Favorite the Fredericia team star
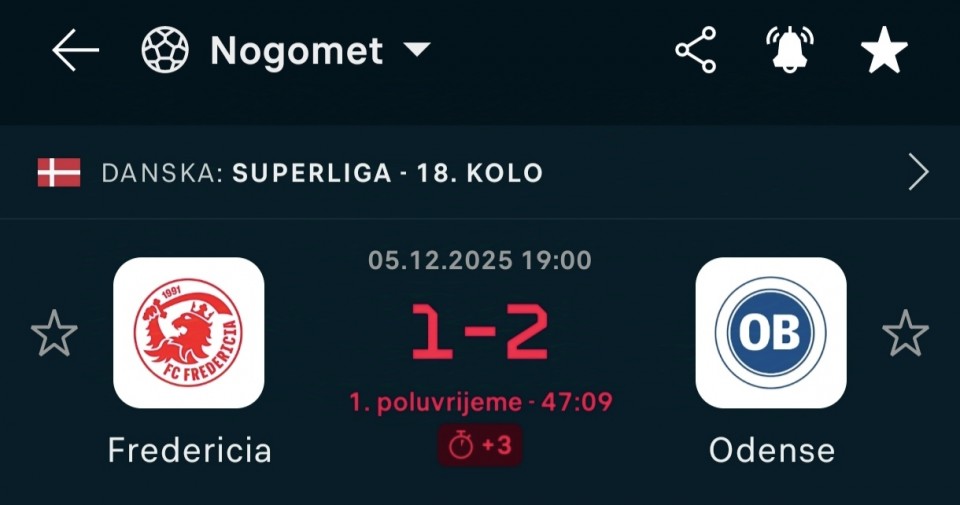The image size is (960, 505). [54, 334]
